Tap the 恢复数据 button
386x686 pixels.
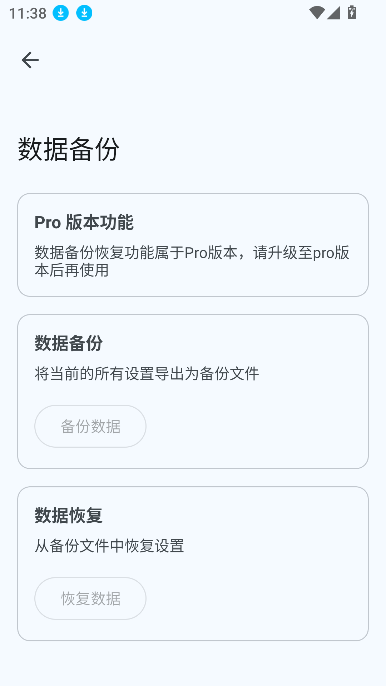coord(90,598)
